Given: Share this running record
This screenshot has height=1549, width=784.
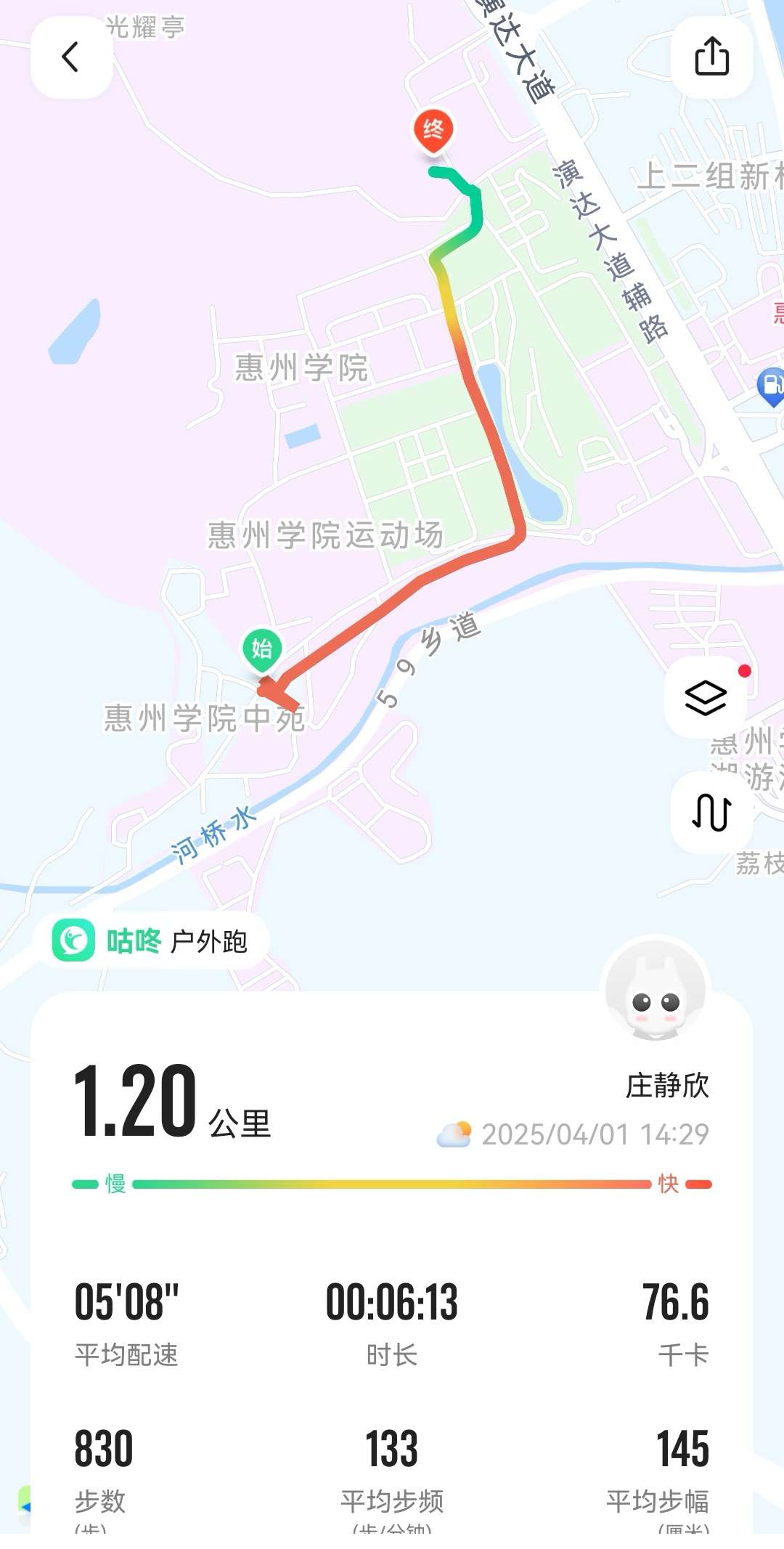Looking at the screenshot, I should 711,57.
